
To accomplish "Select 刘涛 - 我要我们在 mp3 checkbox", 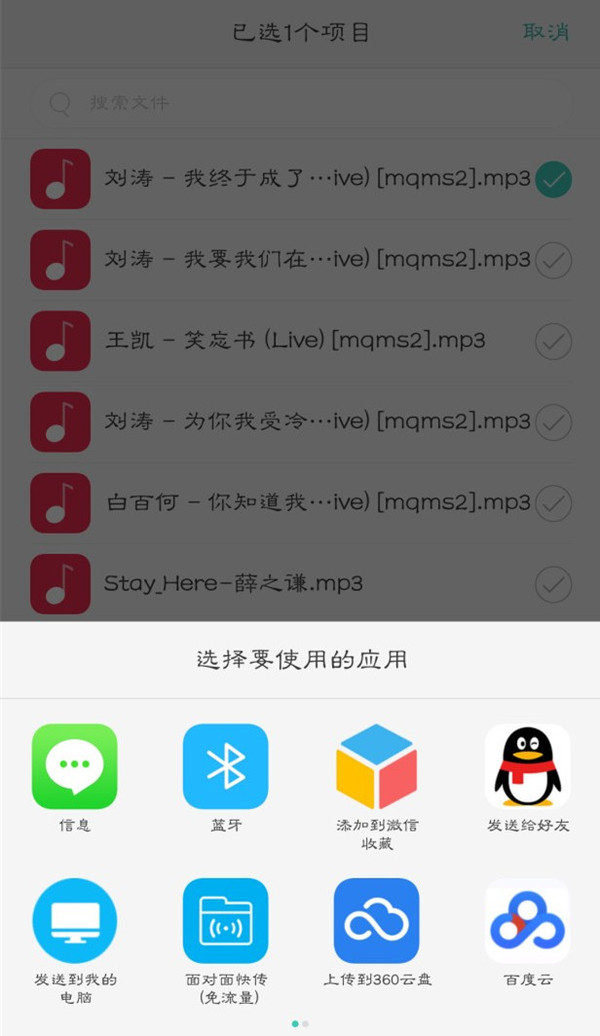I will pyautogui.click(x=553, y=260).
